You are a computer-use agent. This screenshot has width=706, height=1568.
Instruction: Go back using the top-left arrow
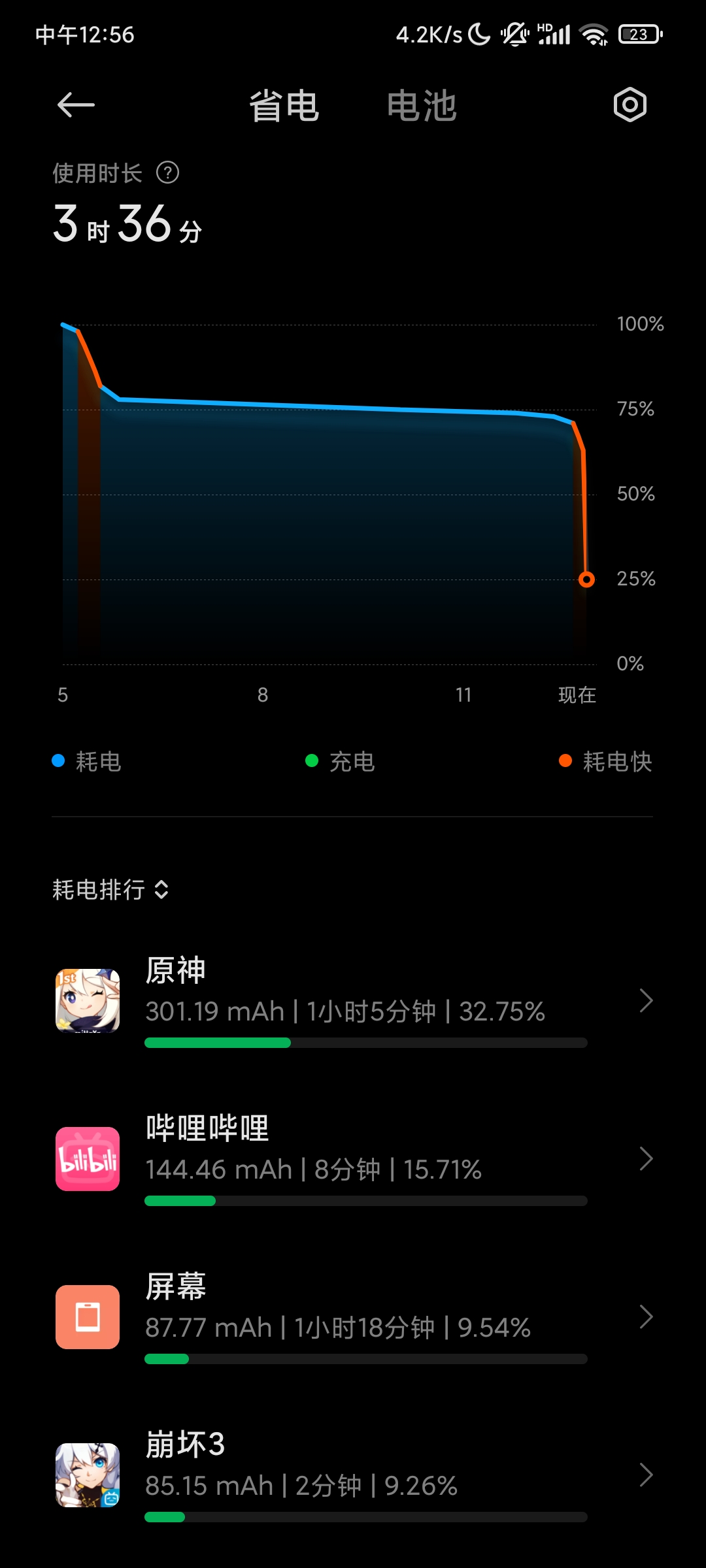pyautogui.click(x=76, y=105)
